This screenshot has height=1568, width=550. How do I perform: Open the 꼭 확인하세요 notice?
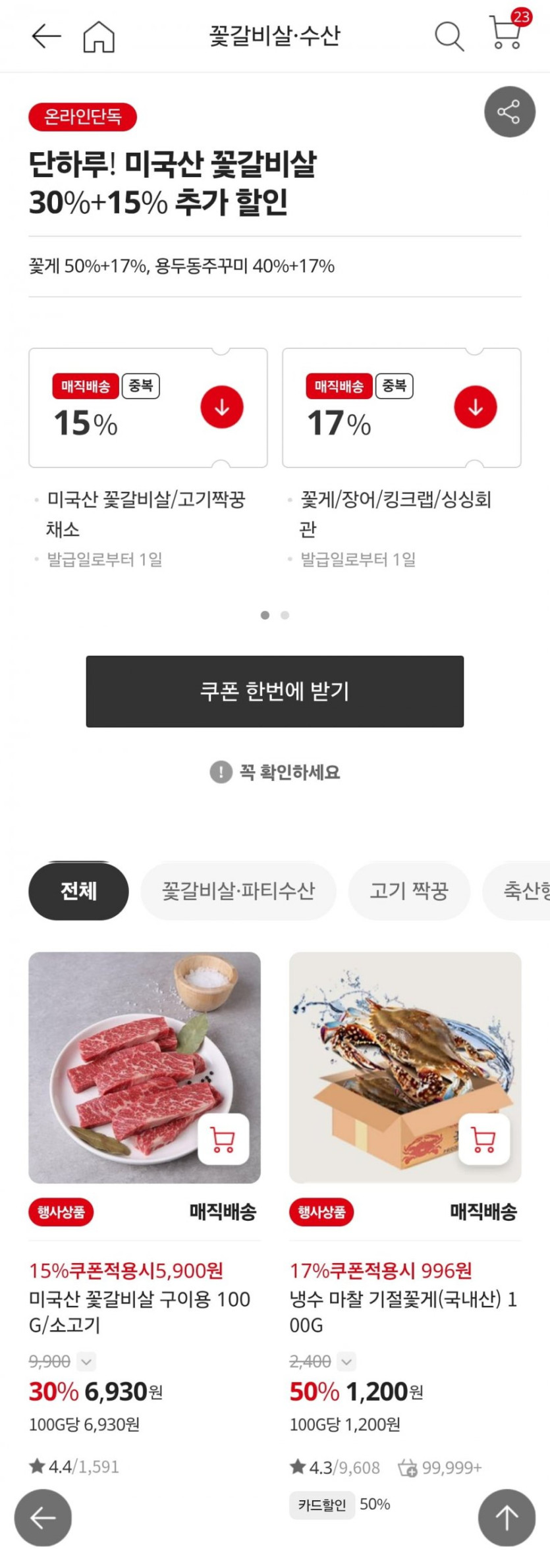(275, 772)
